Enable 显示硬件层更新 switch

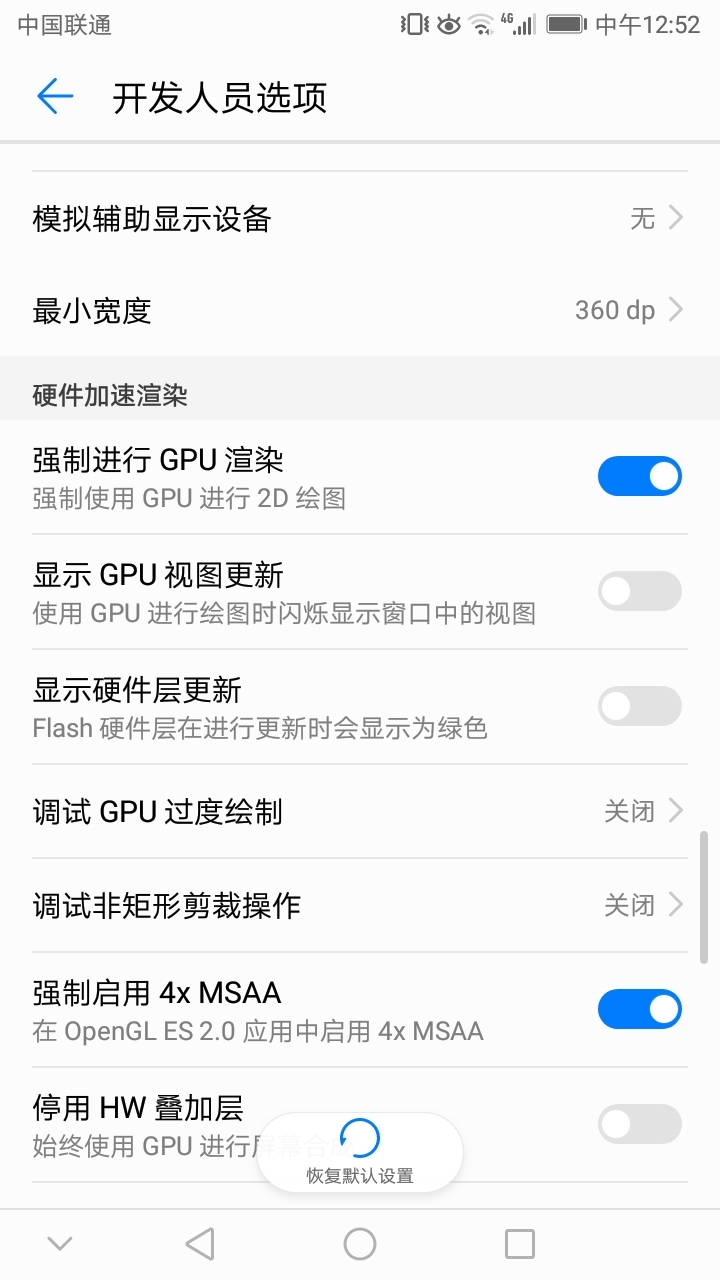point(639,706)
